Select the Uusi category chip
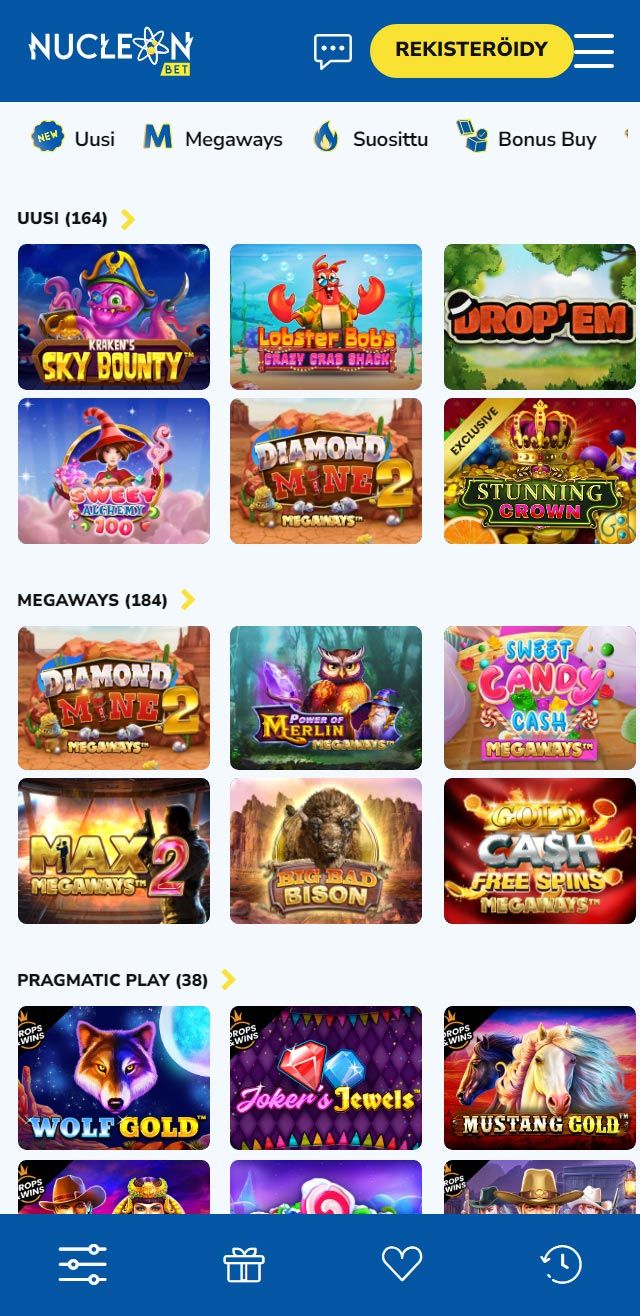This screenshot has height=1316, width=640. click(x=73, y=139)
